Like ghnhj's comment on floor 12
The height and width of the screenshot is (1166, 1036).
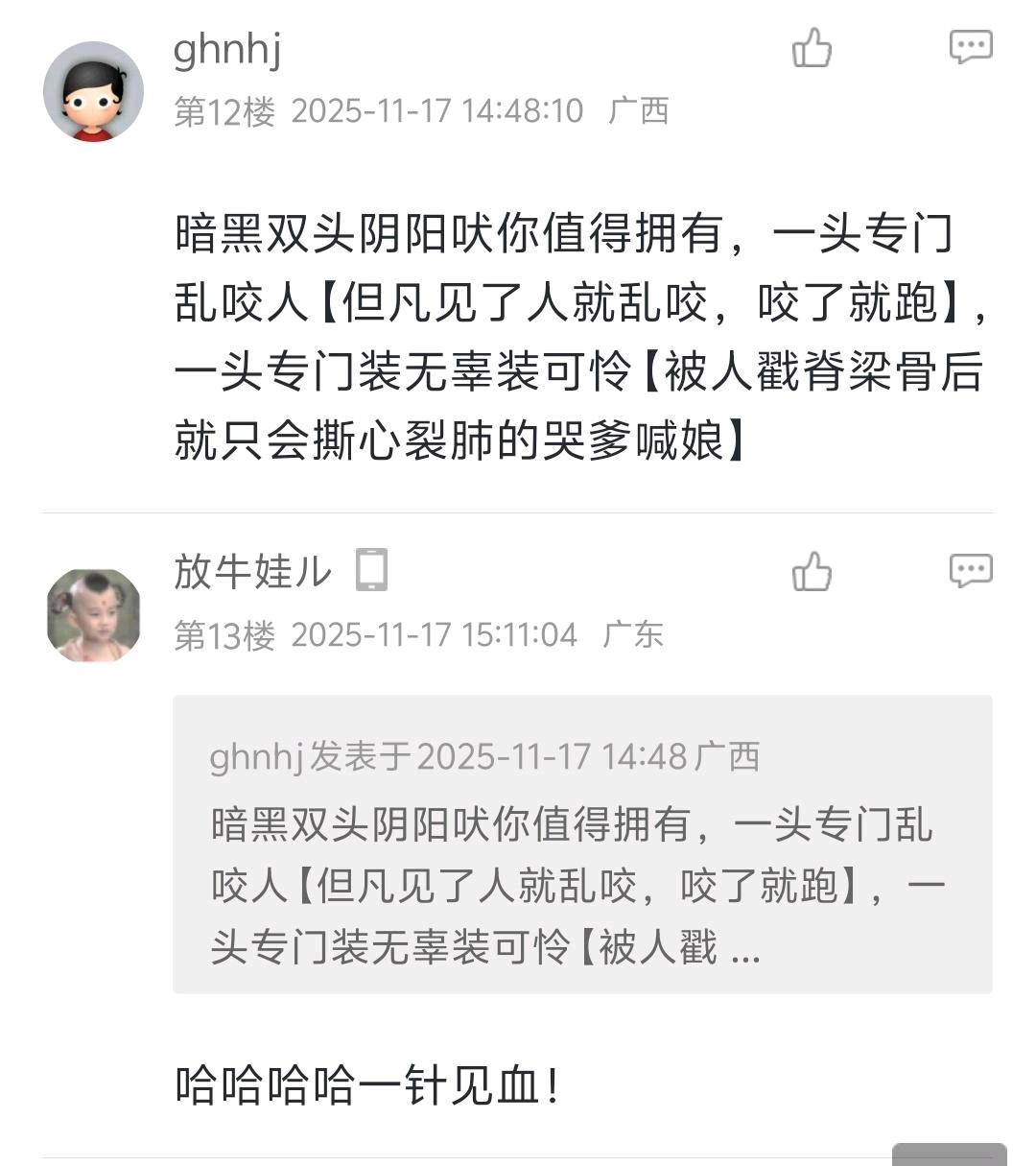[812, 48]
